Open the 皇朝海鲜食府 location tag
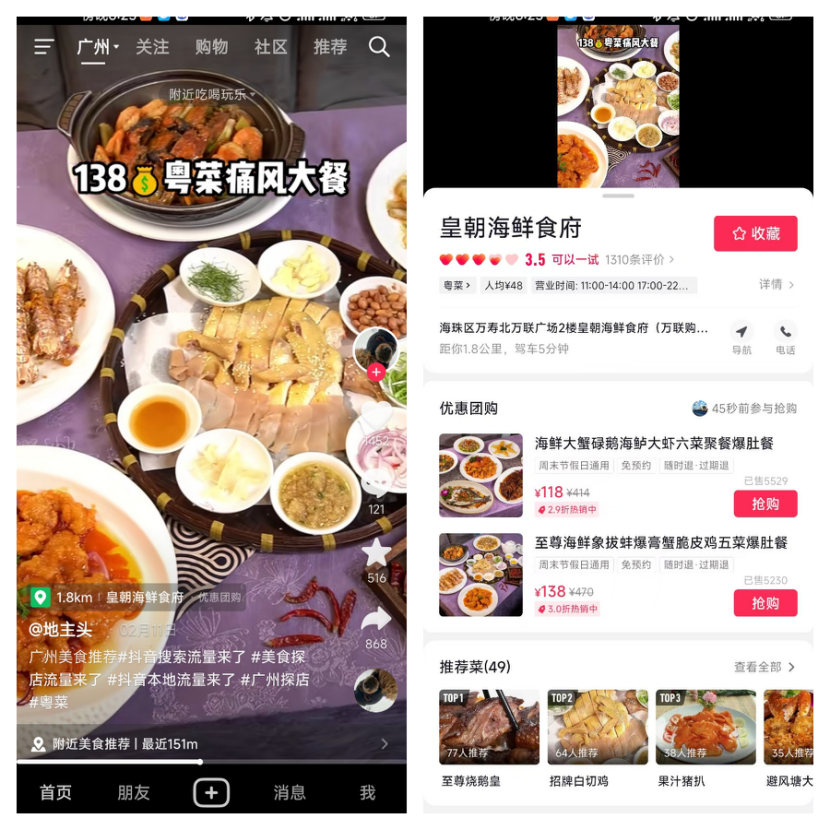The image size is (830, 830). tap(144, 597)
